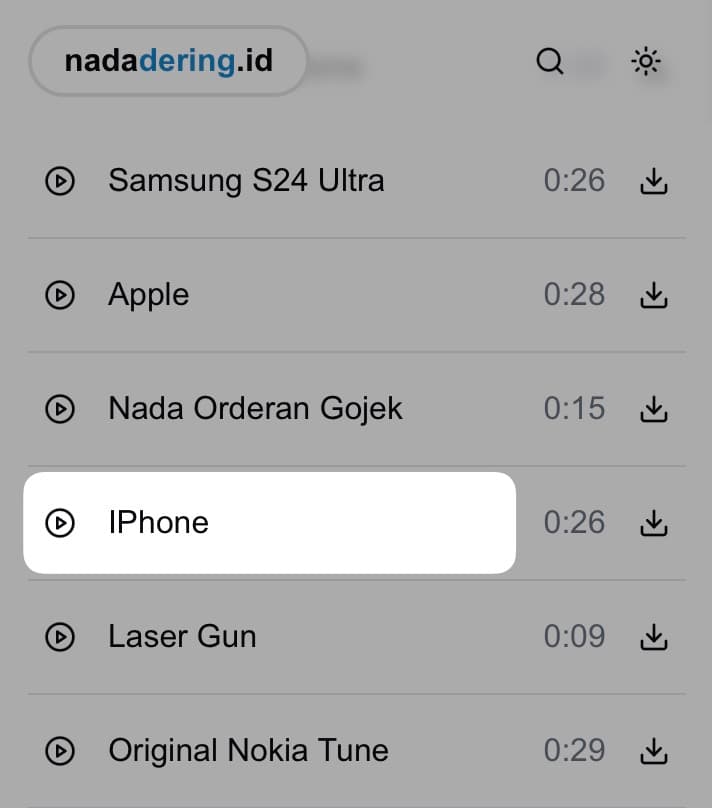Play the Original Nokia Tune
The width and height of the screenshot is (712, 808).
61,751
